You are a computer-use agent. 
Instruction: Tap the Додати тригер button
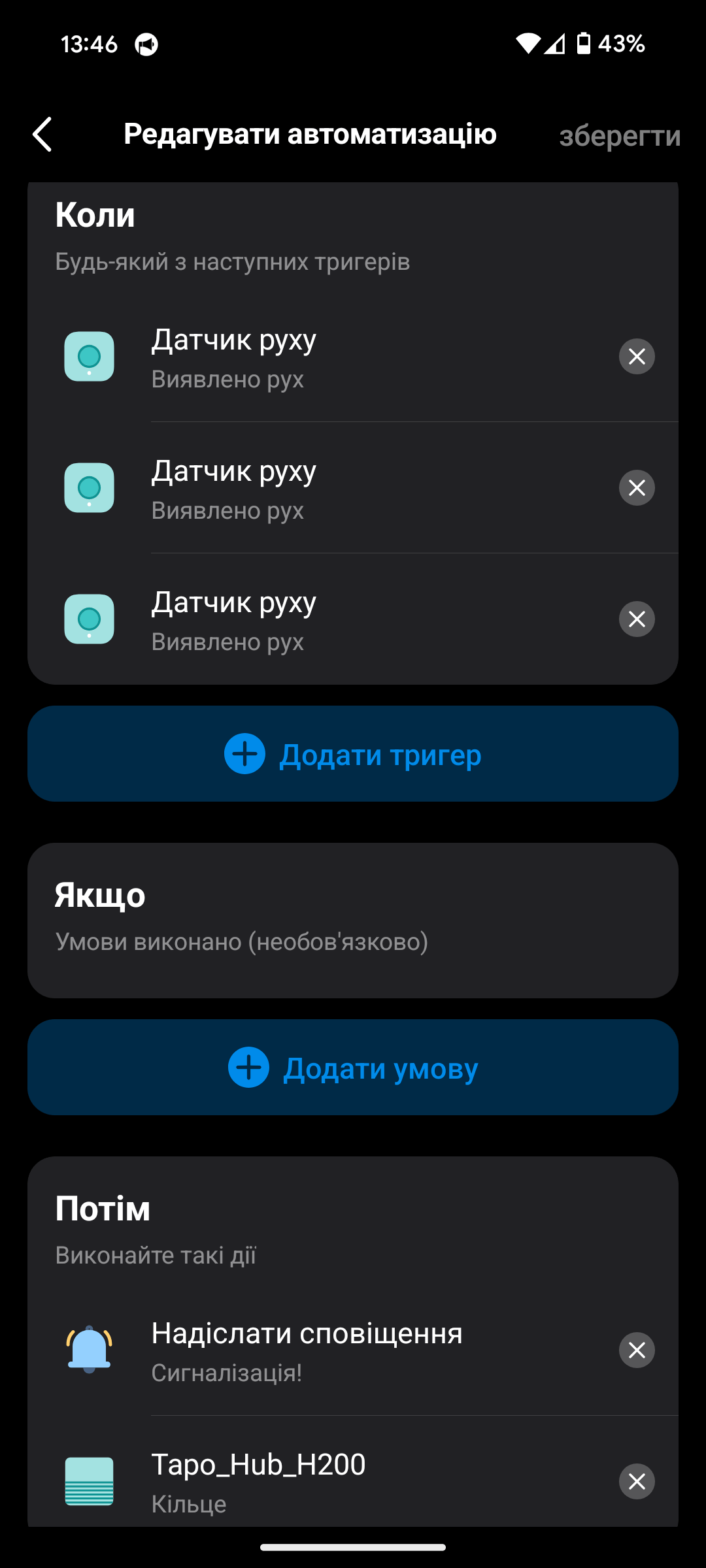tap(353, 754)
